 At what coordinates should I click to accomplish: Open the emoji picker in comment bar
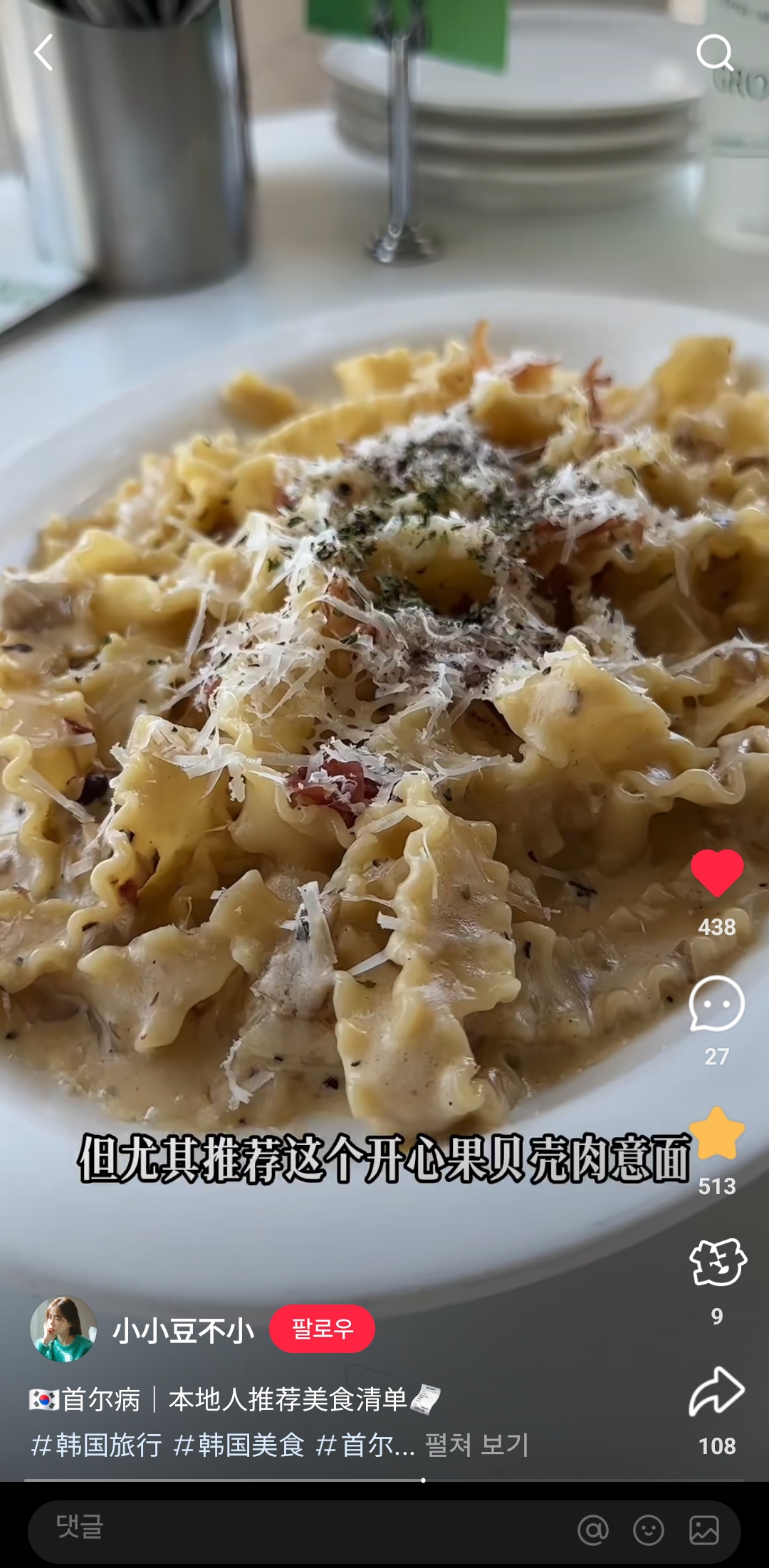point(649,1530)
